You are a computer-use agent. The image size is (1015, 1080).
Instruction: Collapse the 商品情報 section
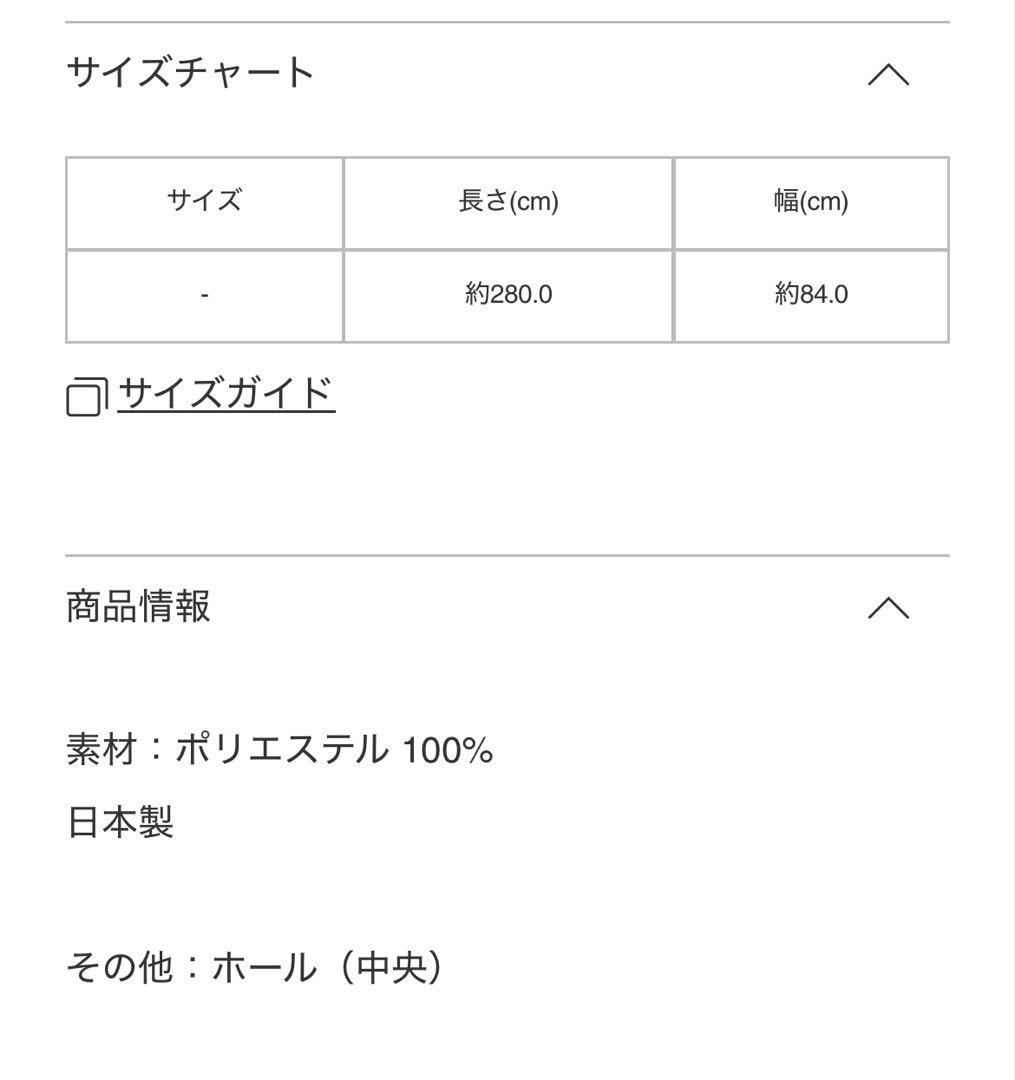888,608
